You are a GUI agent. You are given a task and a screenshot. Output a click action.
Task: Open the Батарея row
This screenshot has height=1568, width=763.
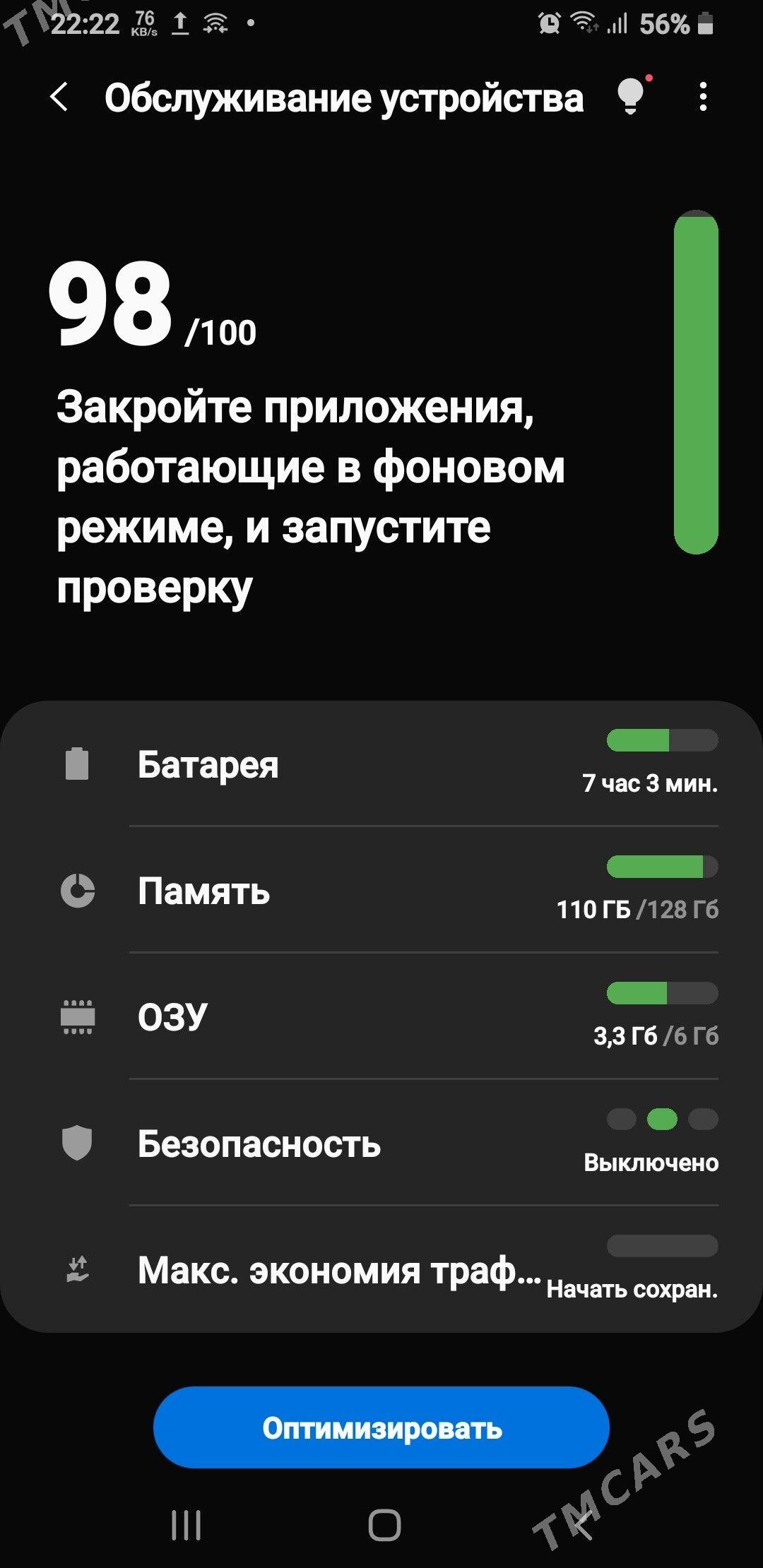click(381, 764)
